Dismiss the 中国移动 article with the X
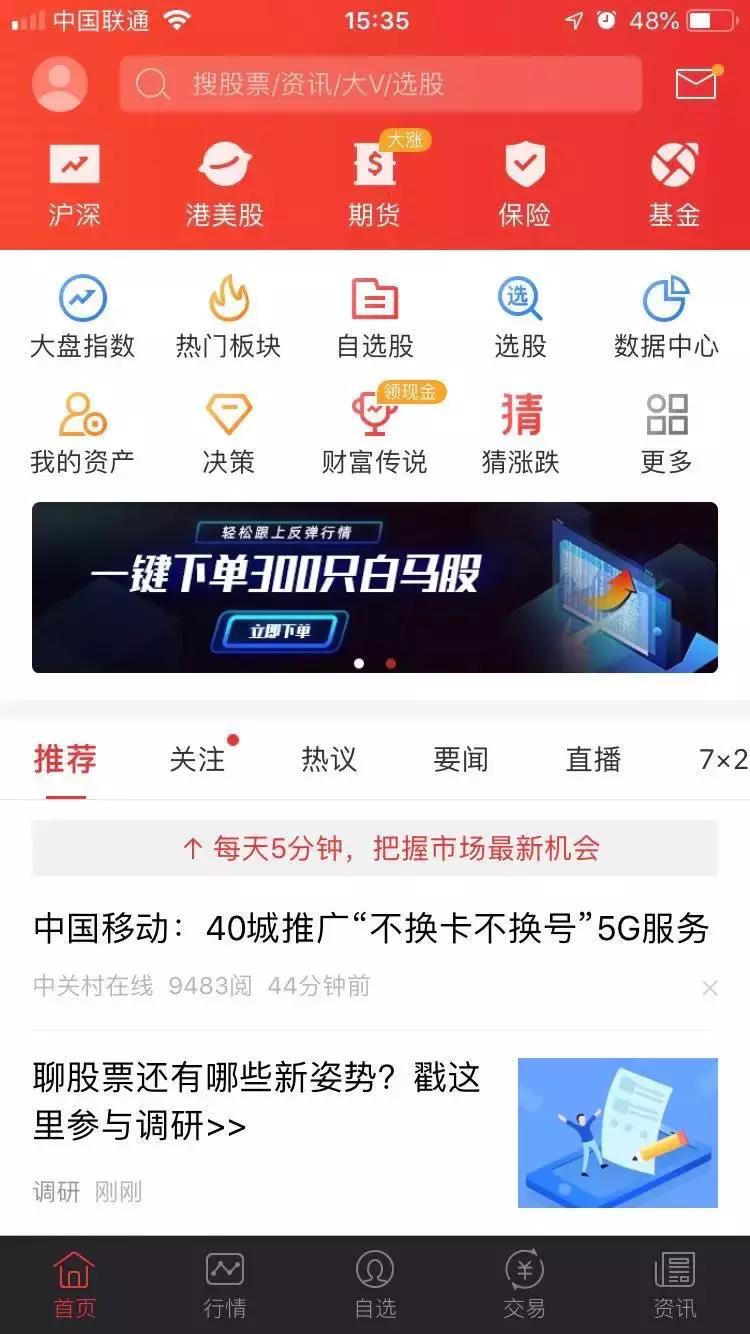 click(711, 989)
